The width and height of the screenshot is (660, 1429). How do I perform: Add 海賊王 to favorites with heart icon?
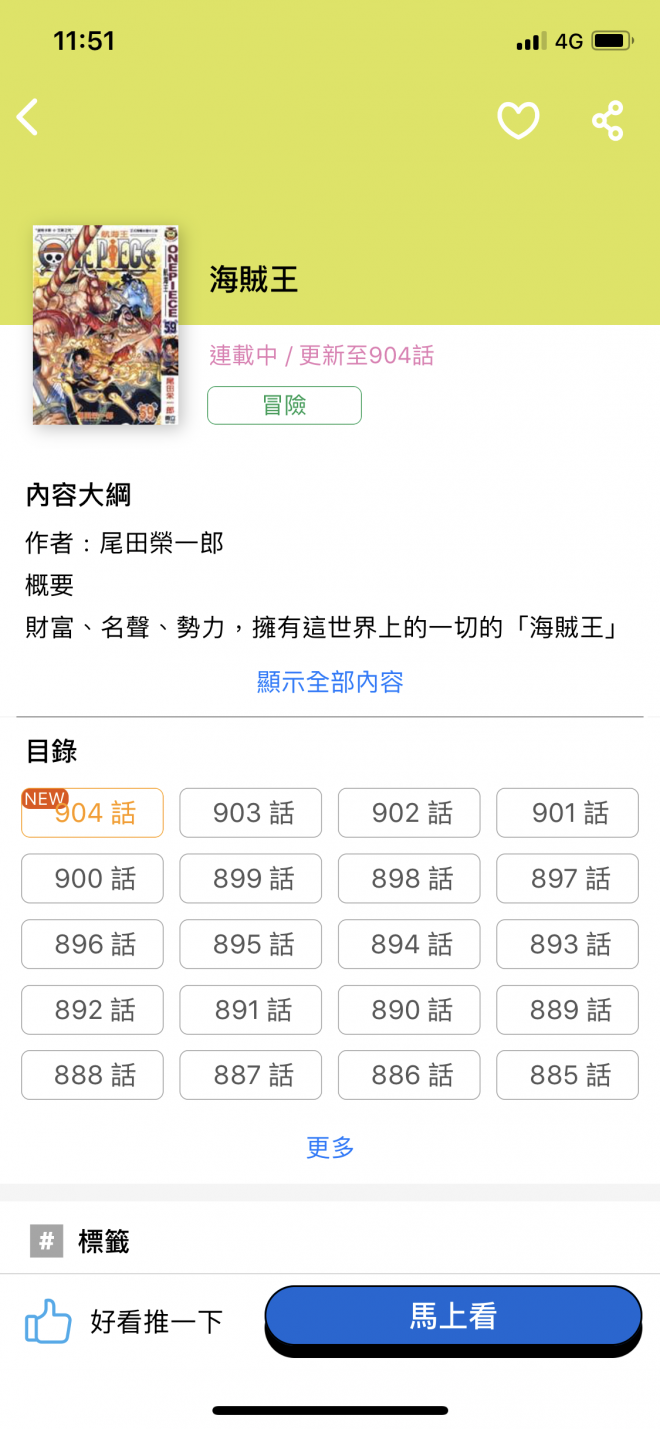[x=518, y=121]
